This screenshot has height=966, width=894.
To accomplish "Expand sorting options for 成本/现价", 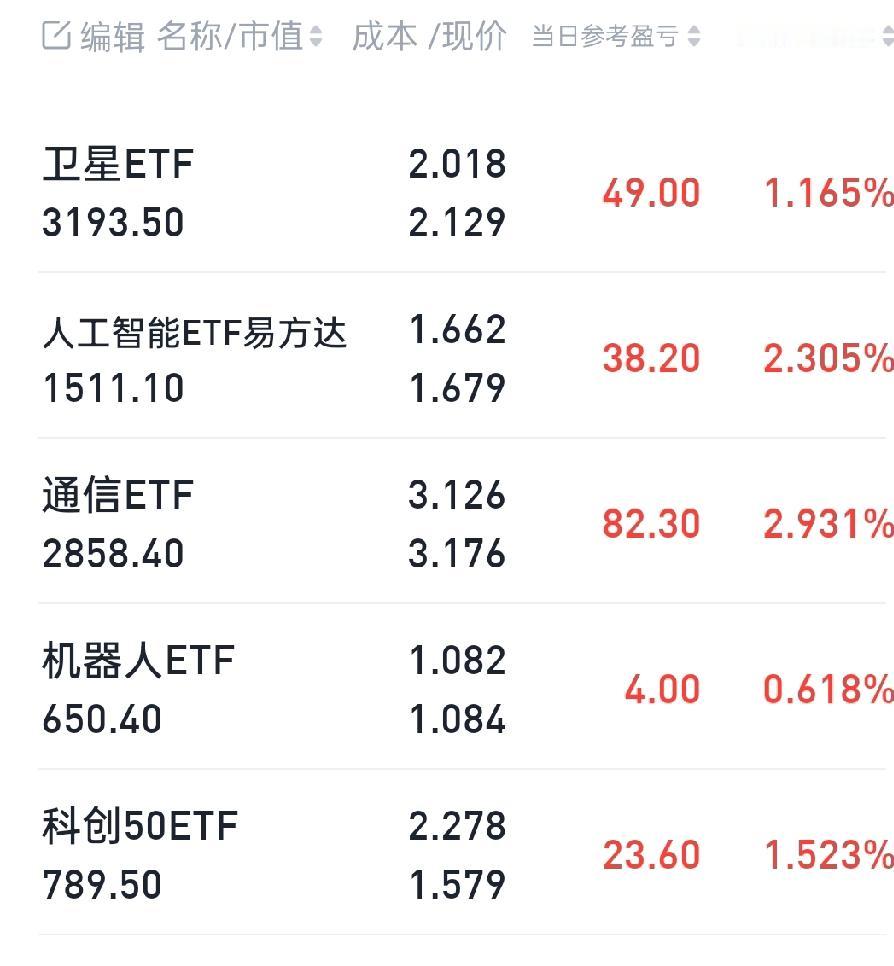I will 428,34.
